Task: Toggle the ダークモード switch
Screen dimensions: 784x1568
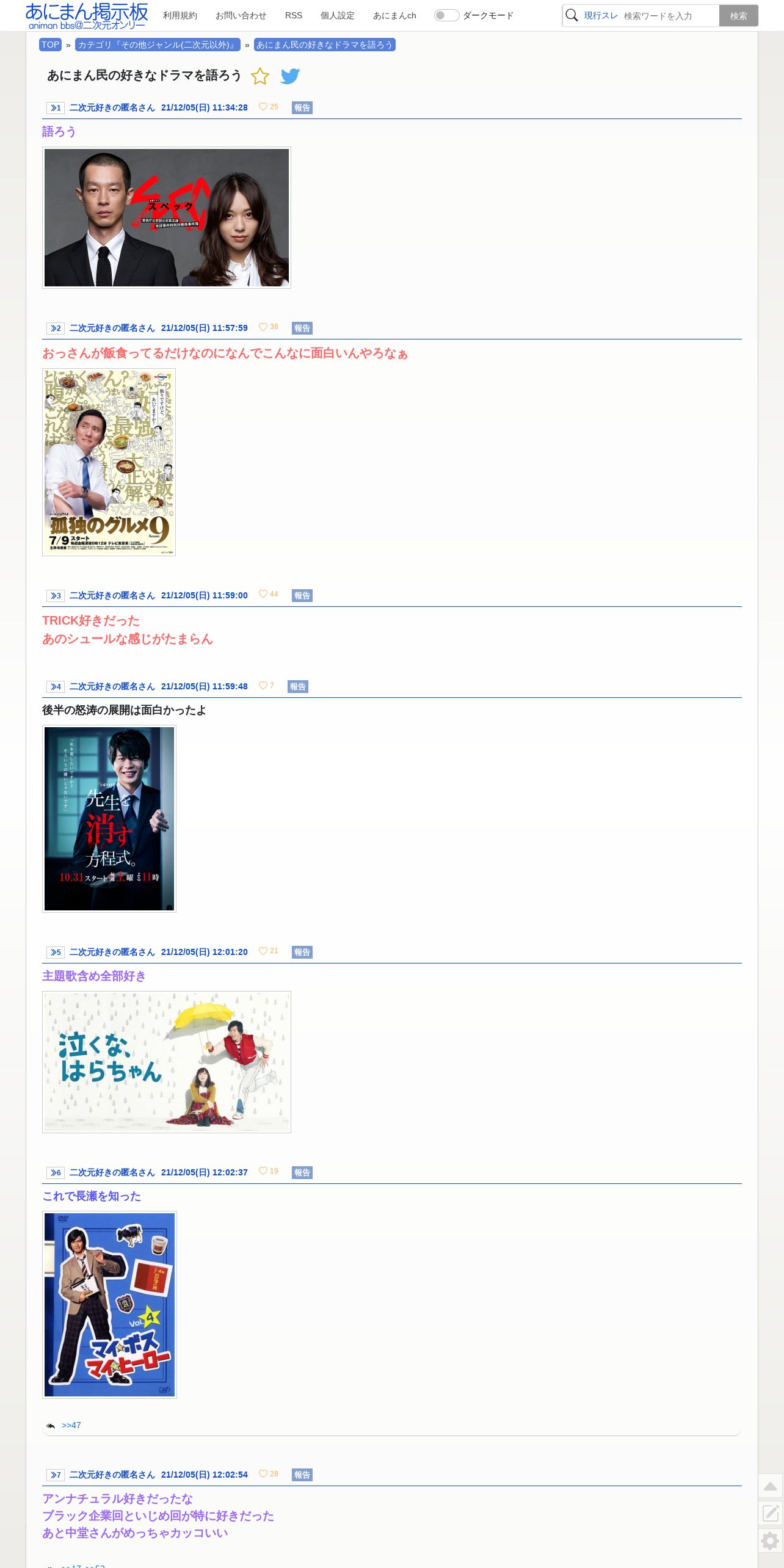Action: point(446,15)
